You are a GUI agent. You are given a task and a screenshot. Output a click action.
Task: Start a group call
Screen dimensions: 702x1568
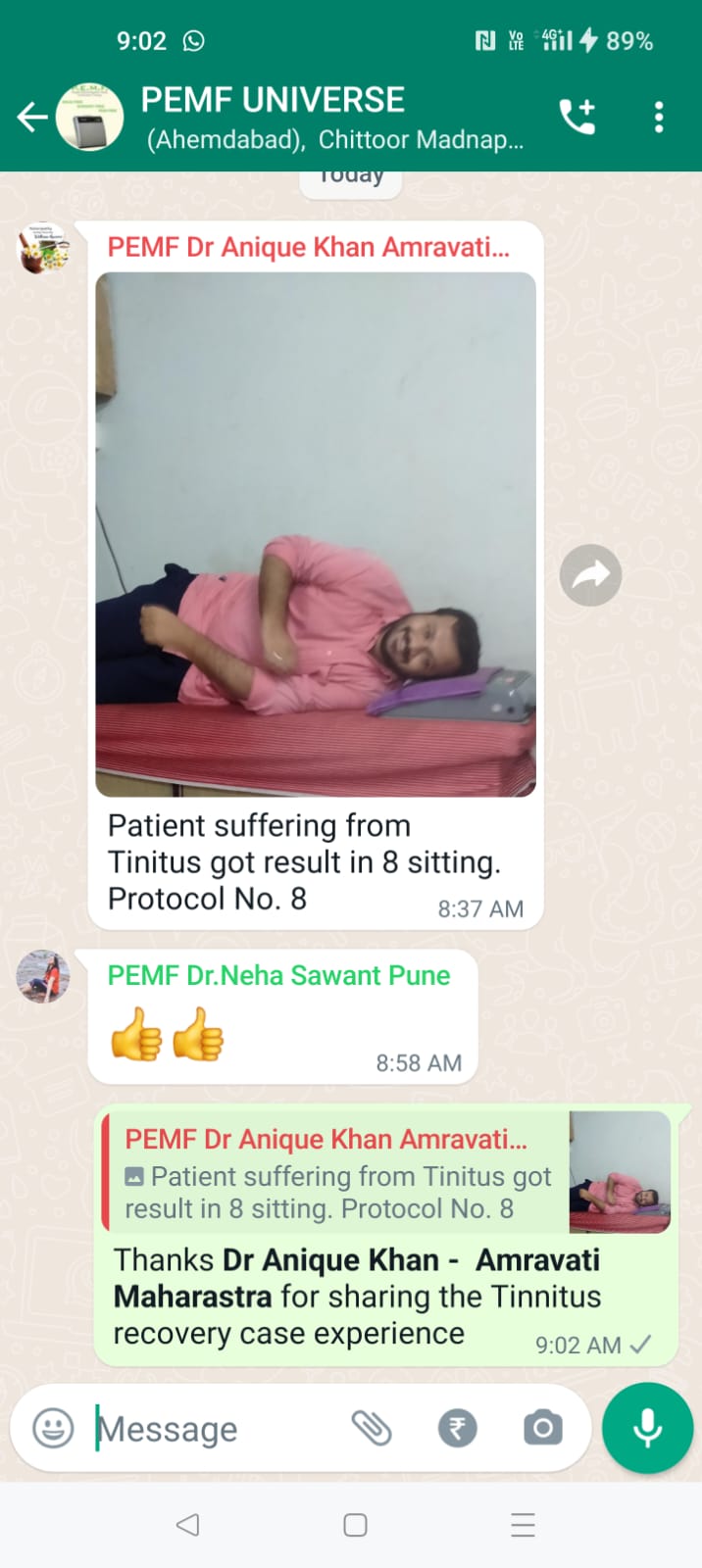(577, 118)
